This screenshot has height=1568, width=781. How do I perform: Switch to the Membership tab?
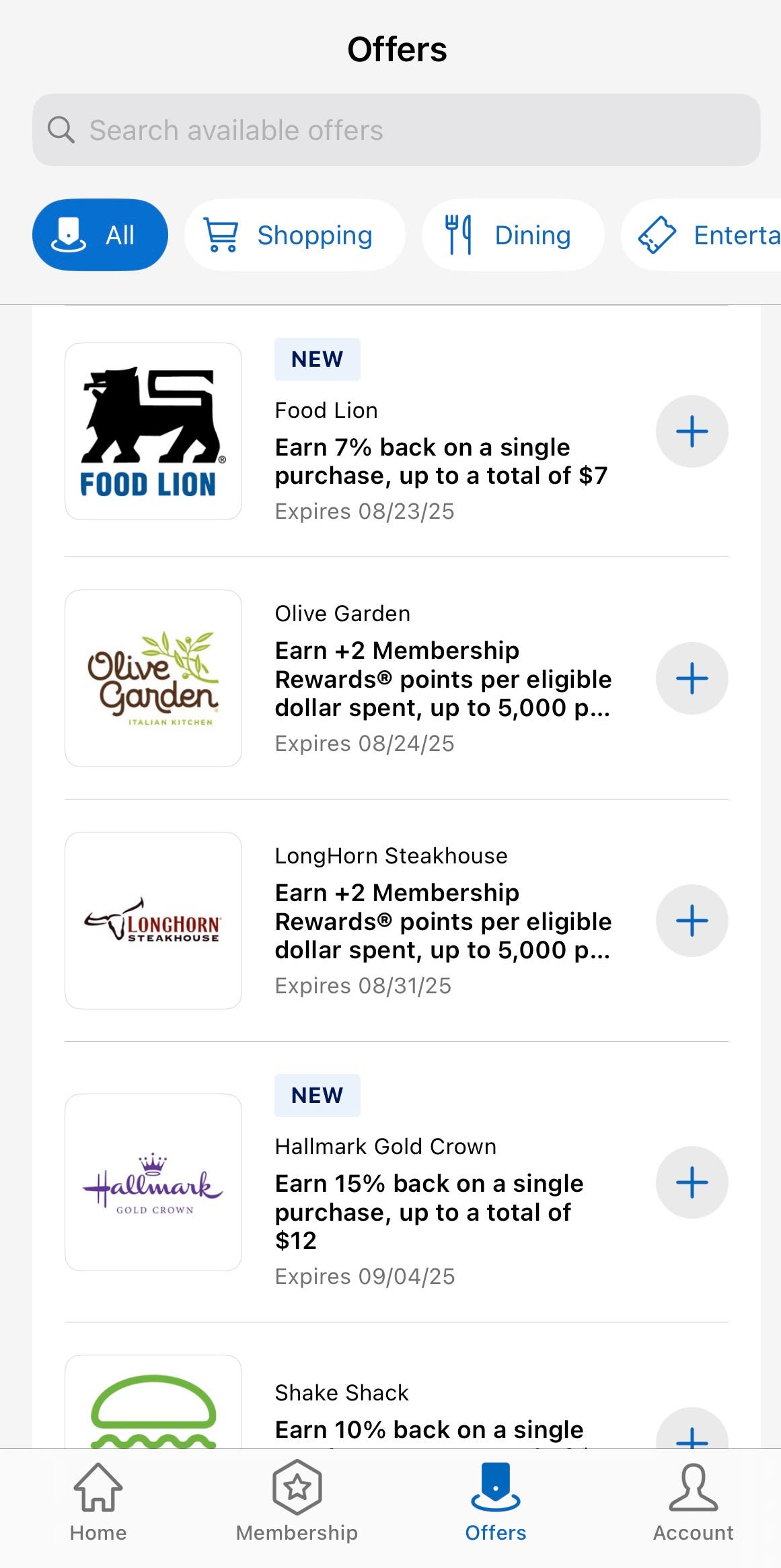pos(297,1502)
